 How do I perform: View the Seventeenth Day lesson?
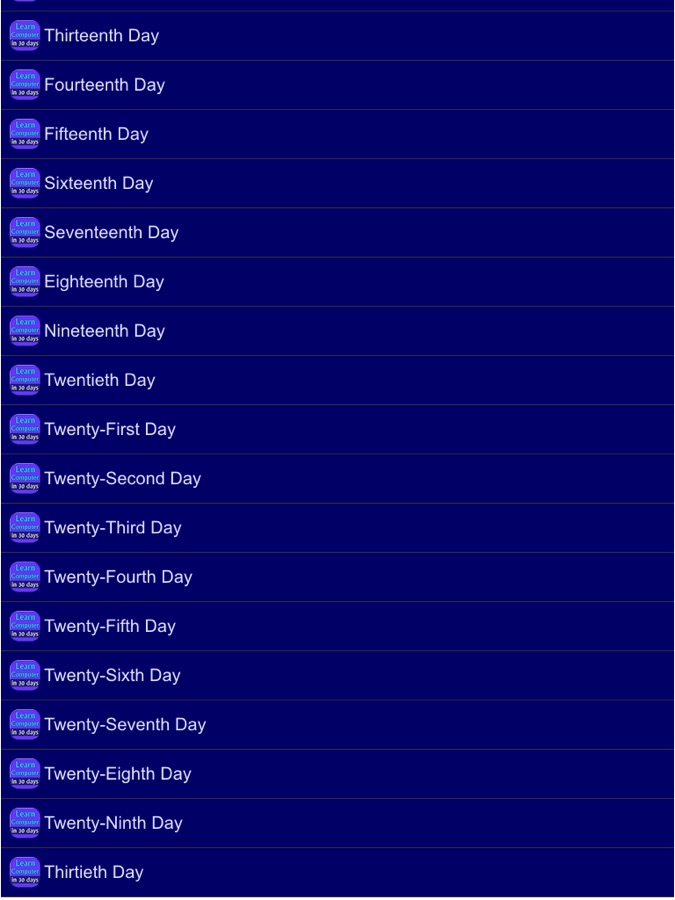point(111,232)
